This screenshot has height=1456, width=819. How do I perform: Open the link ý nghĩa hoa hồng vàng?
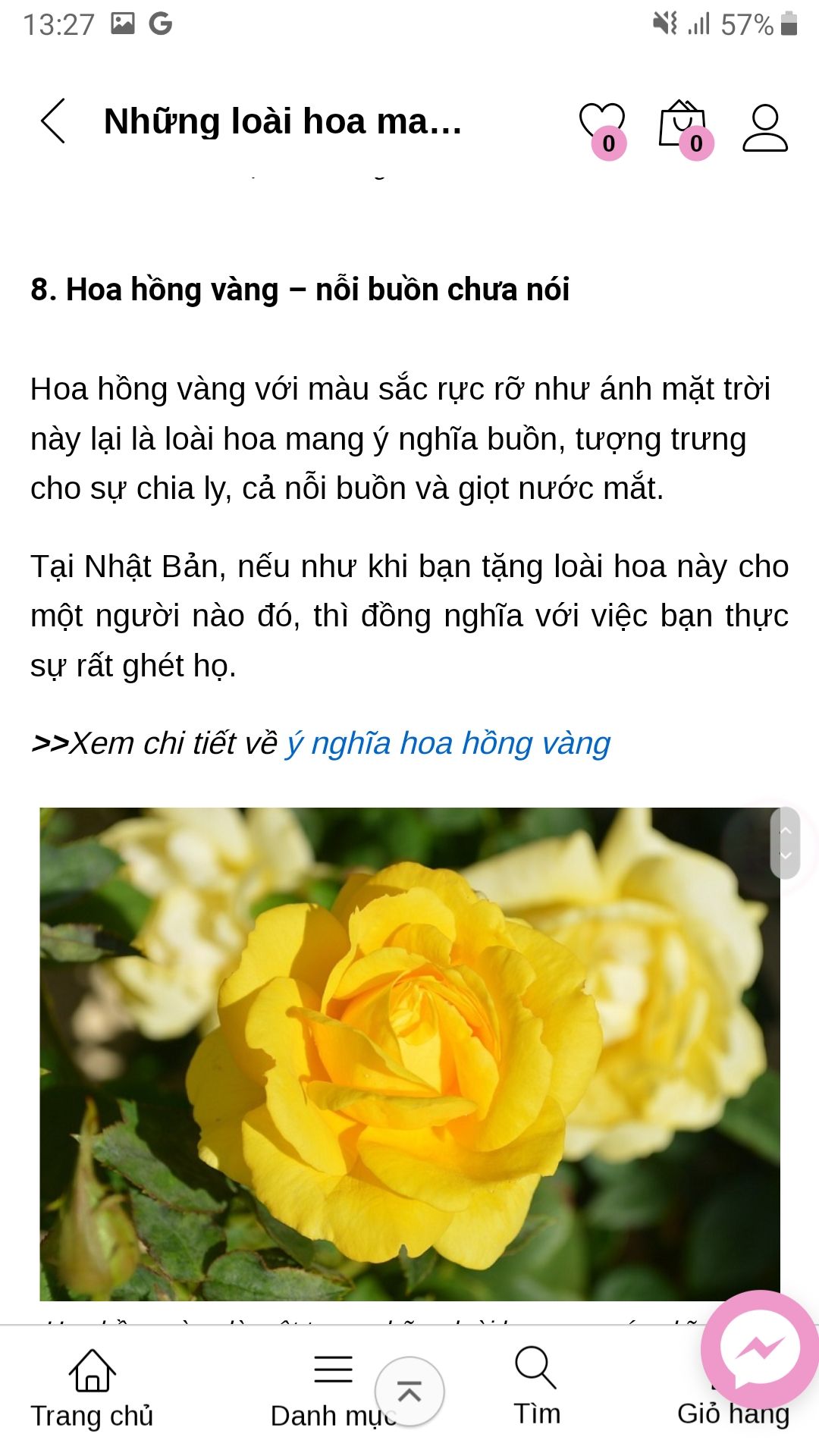point(448,744)
